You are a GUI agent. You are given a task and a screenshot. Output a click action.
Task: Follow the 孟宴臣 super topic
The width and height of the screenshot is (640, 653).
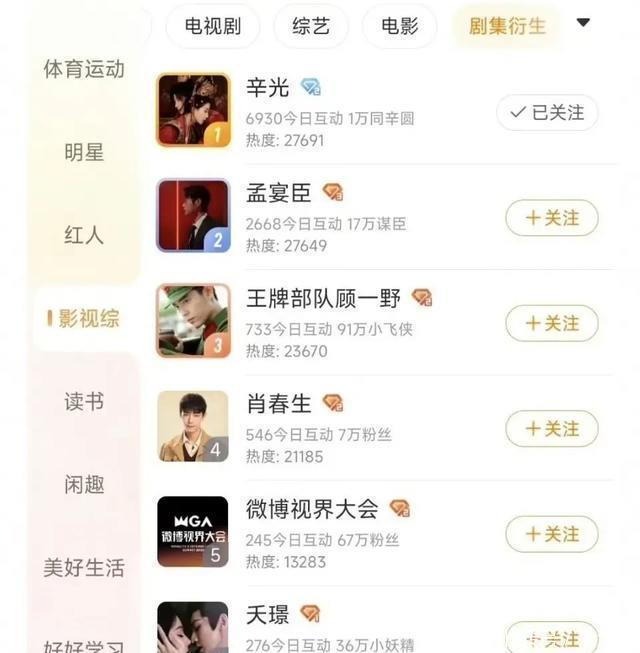pos(551,218)
